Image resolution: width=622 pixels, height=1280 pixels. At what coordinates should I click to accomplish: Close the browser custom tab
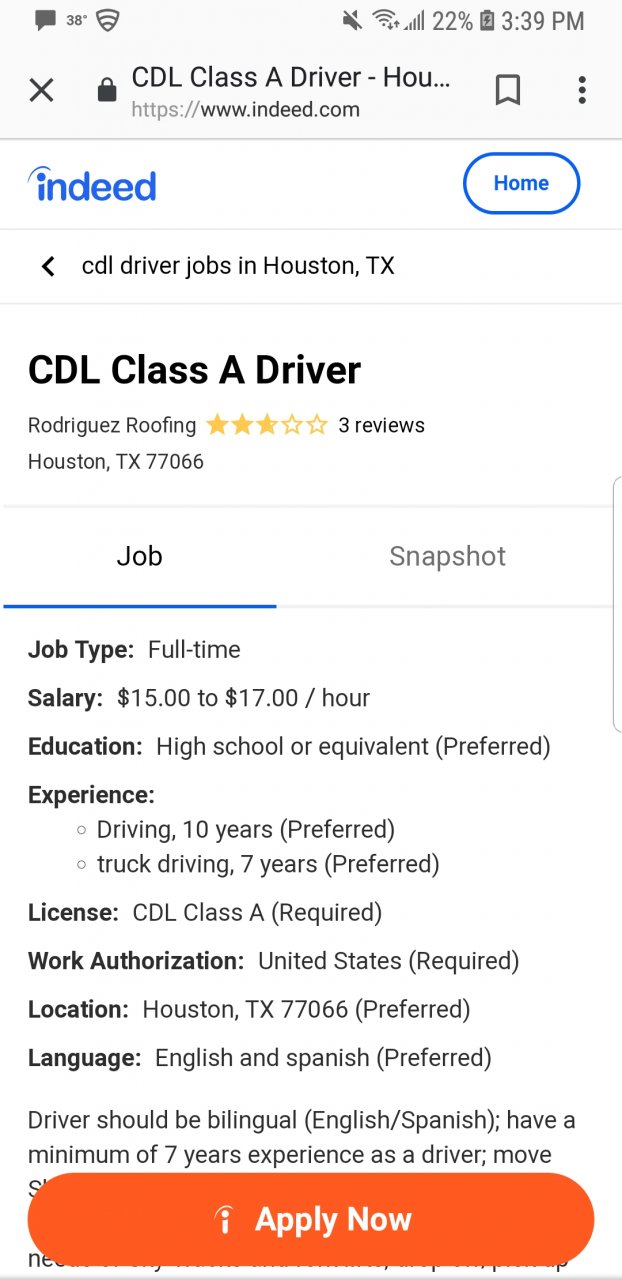tap(41, 91)
